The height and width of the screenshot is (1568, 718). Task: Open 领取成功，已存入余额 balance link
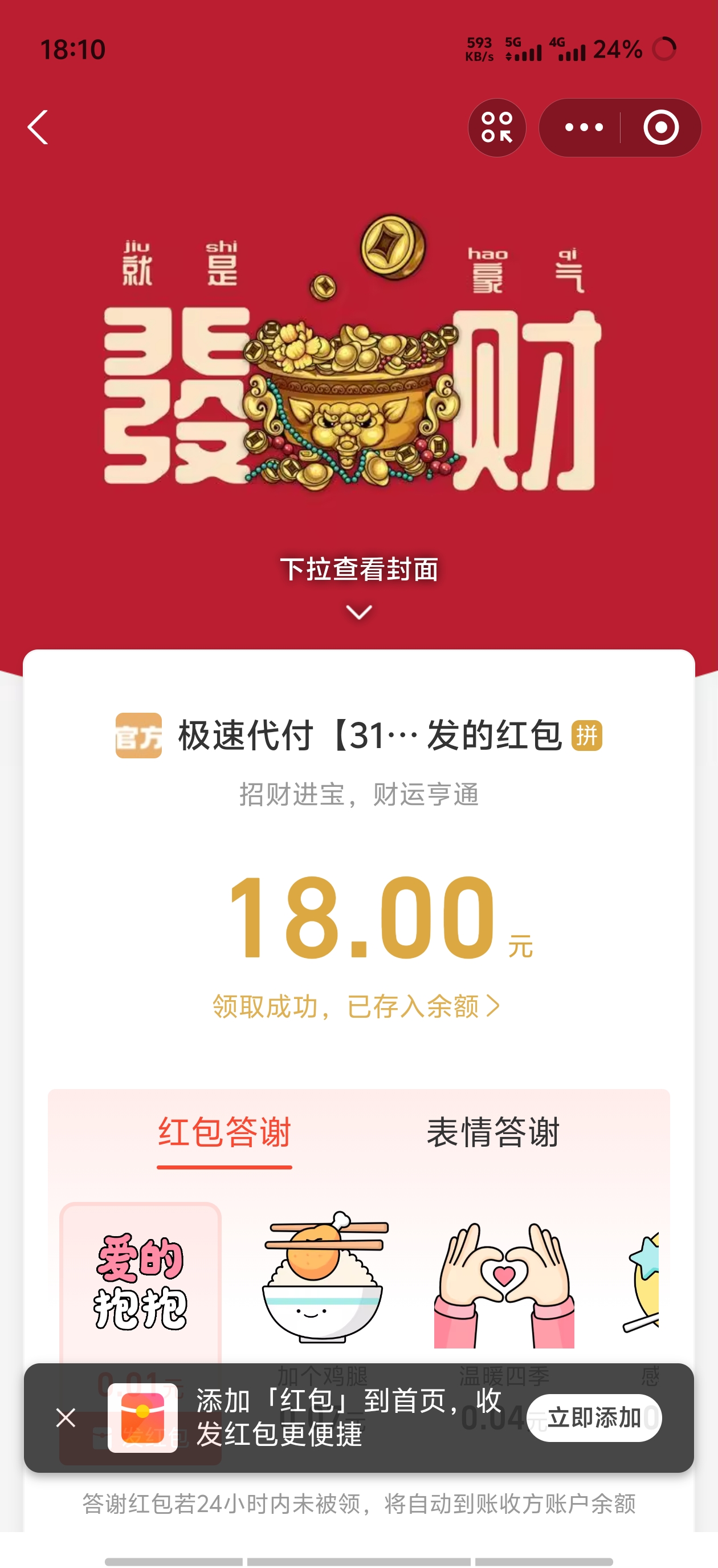click(357, 1006)
